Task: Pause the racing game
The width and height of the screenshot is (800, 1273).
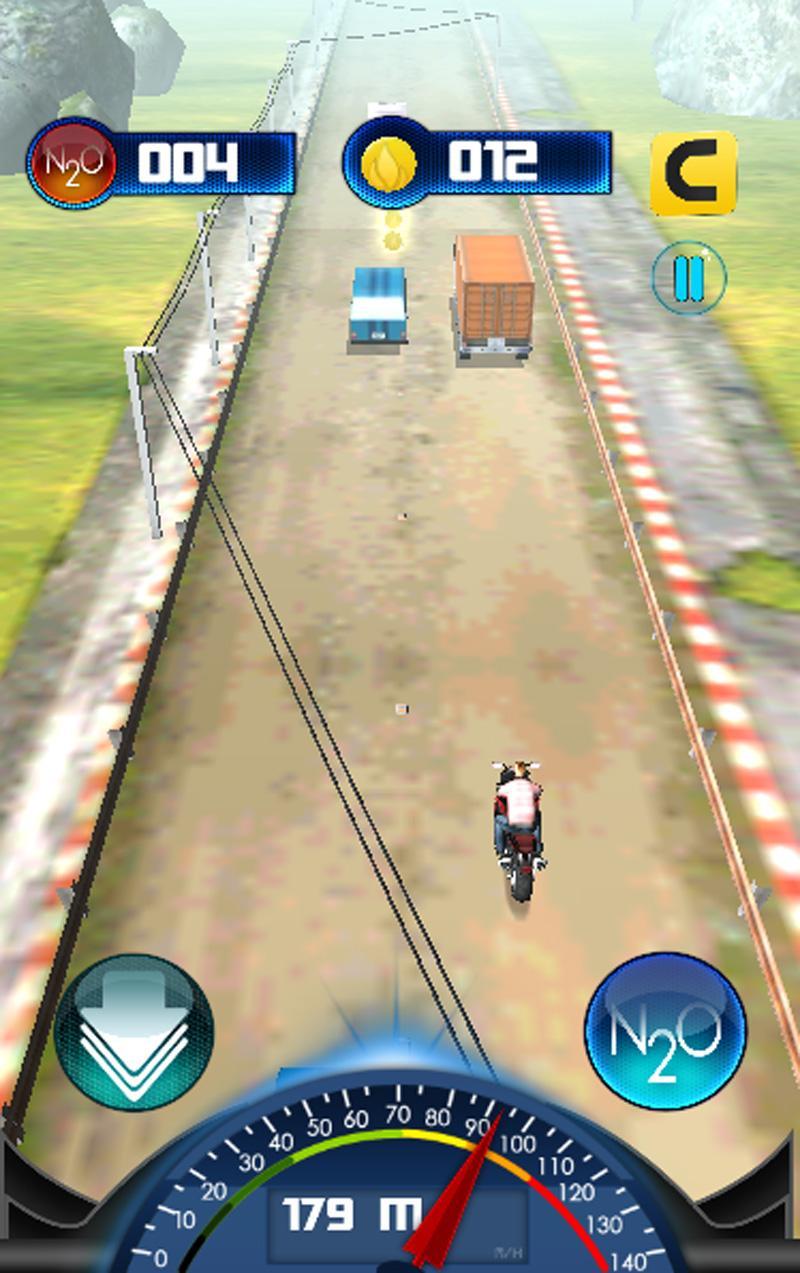Action: [689, 279]
